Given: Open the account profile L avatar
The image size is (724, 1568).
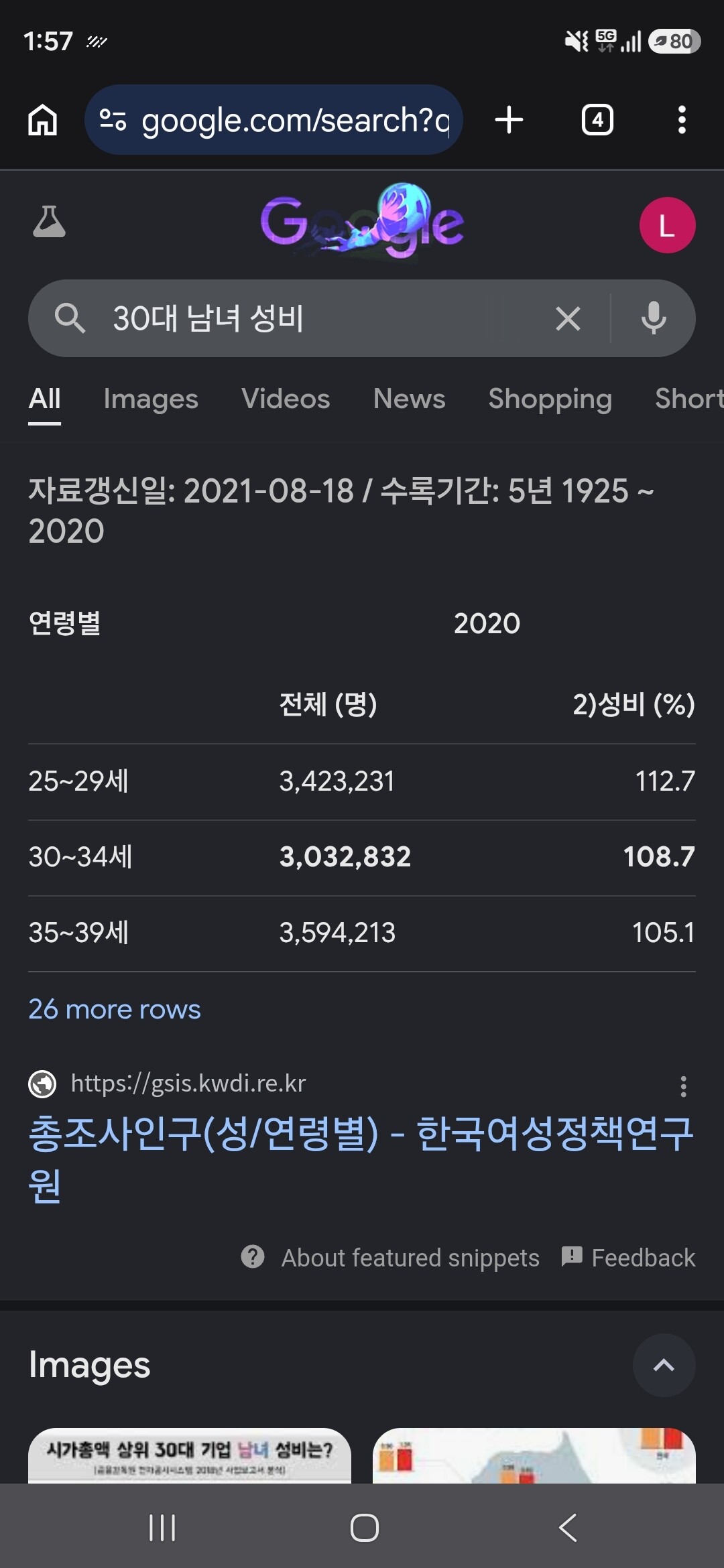Looking at the screenshot, I should [x=667, y=225].
